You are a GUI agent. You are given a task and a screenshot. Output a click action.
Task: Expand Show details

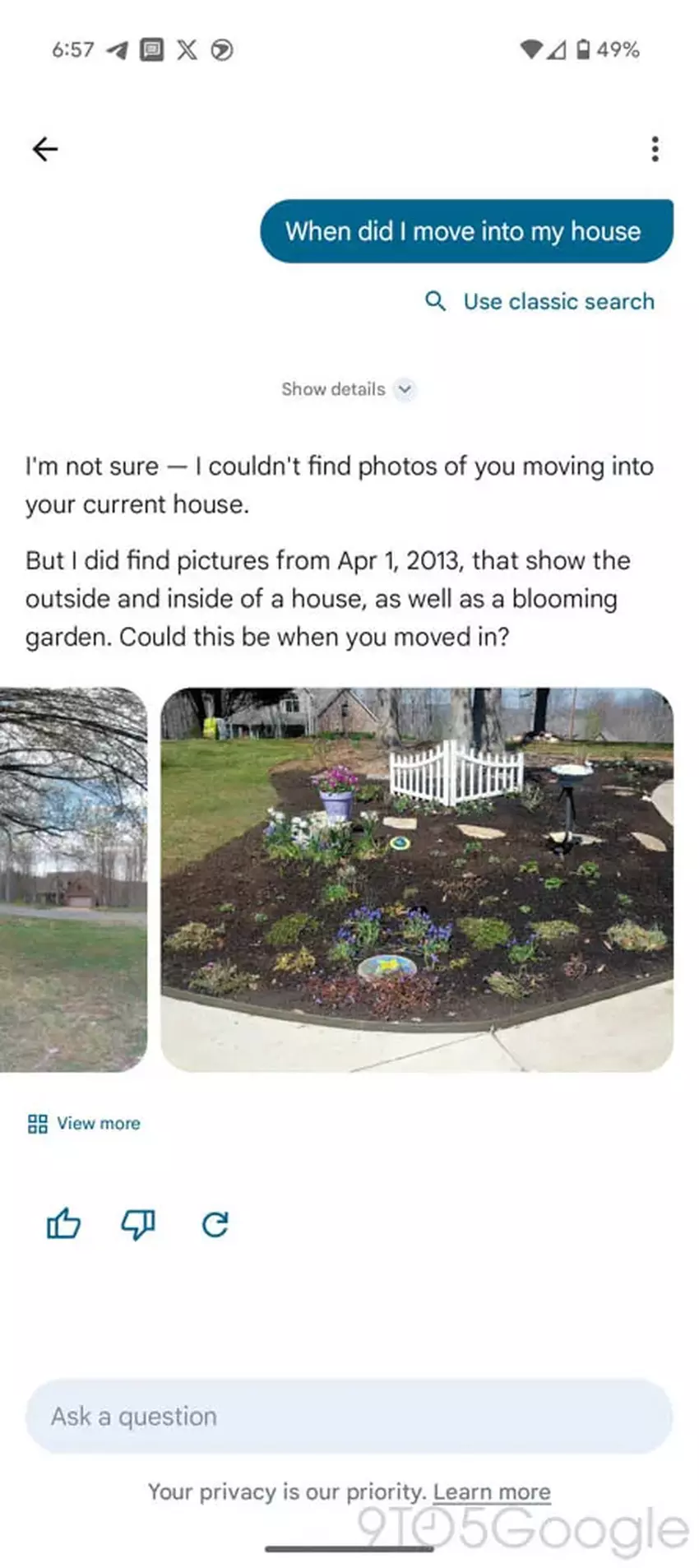coord(348,389)
